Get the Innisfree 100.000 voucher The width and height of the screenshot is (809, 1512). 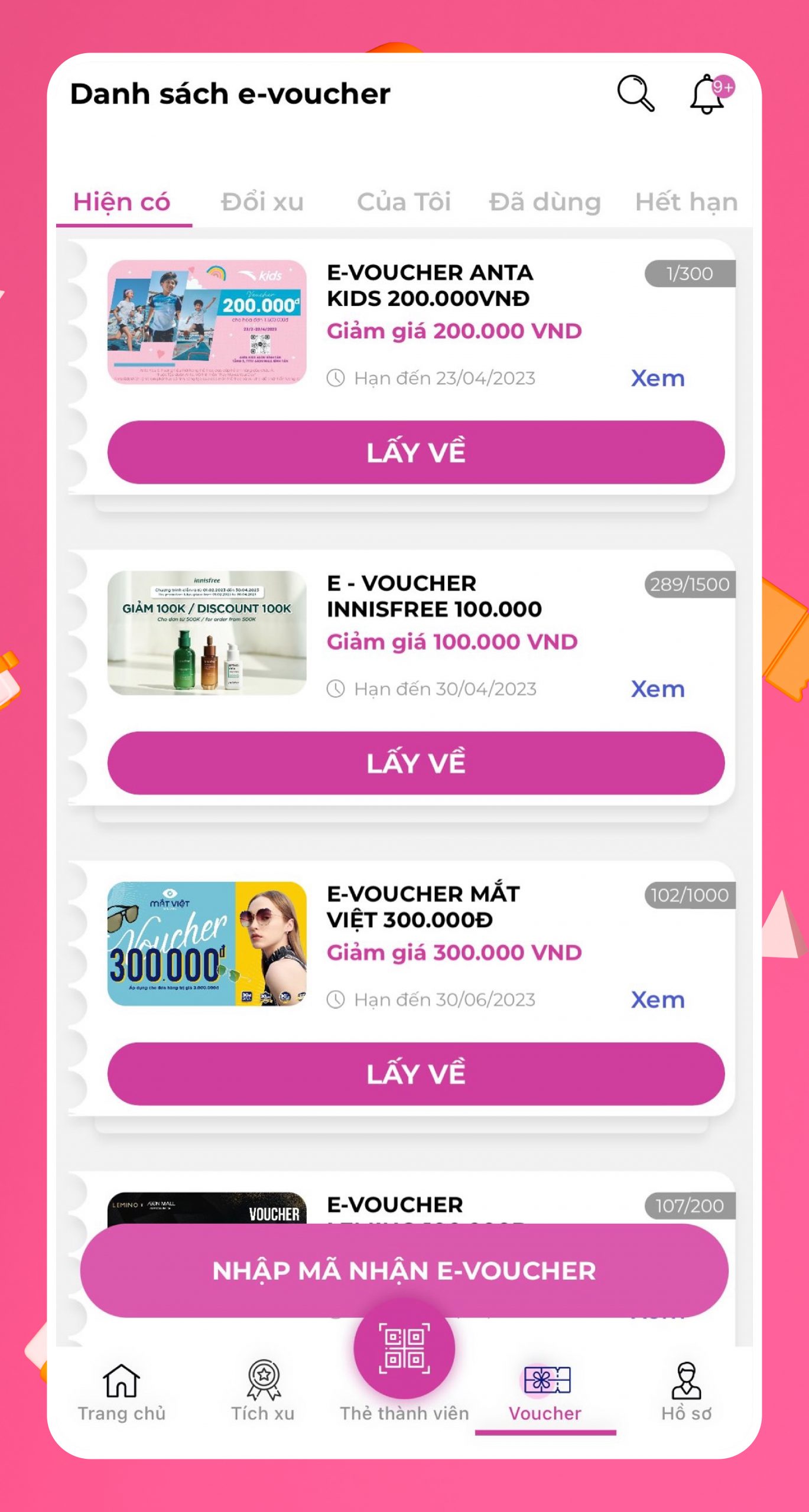415,763
